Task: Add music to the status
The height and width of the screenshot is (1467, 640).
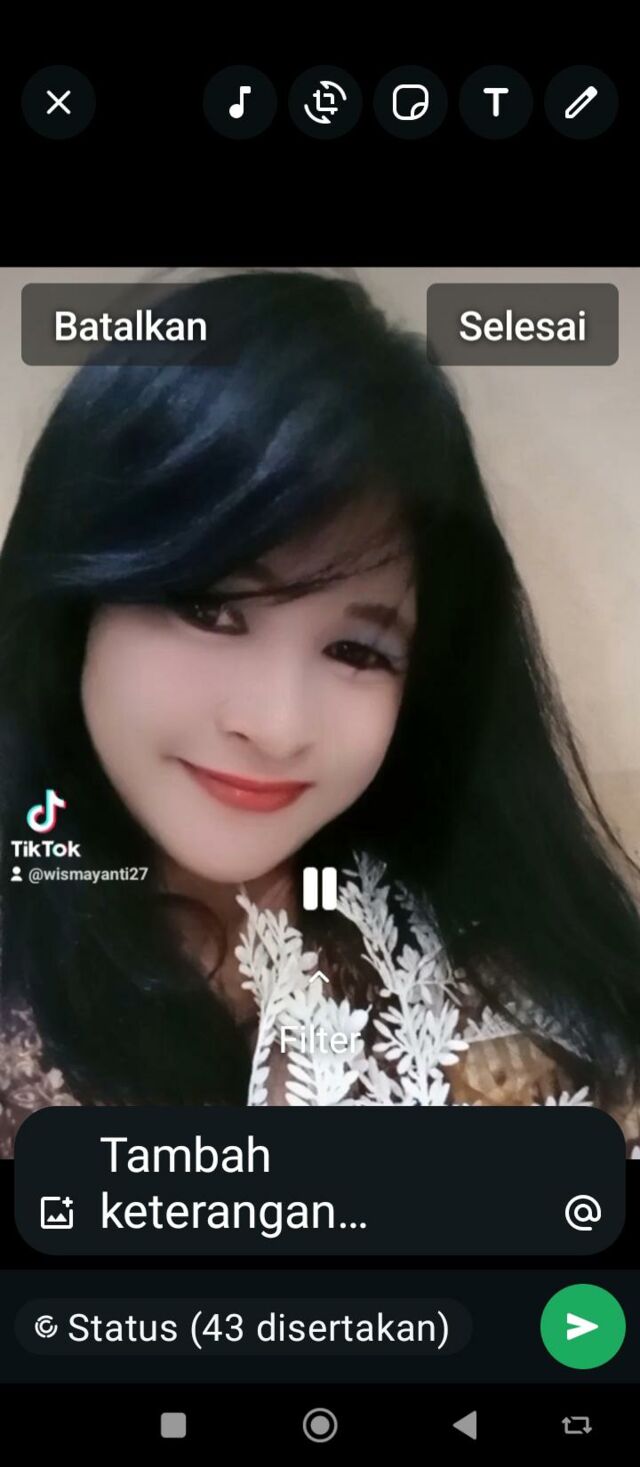Action: 239,102
